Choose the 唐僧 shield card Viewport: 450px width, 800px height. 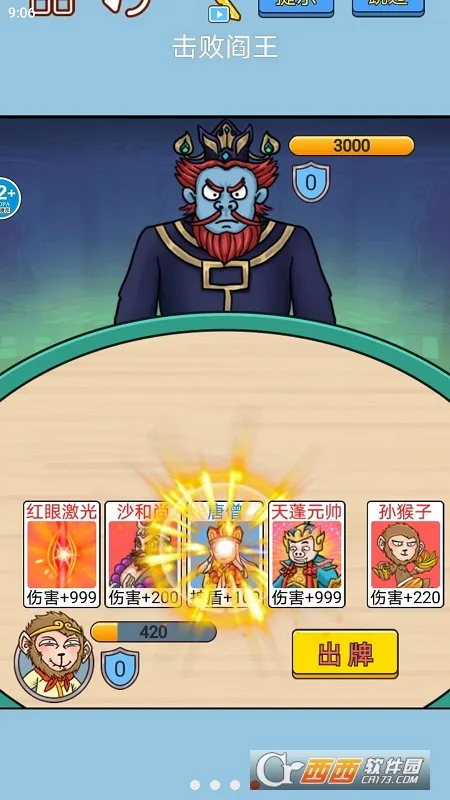(x=225, y=554)
